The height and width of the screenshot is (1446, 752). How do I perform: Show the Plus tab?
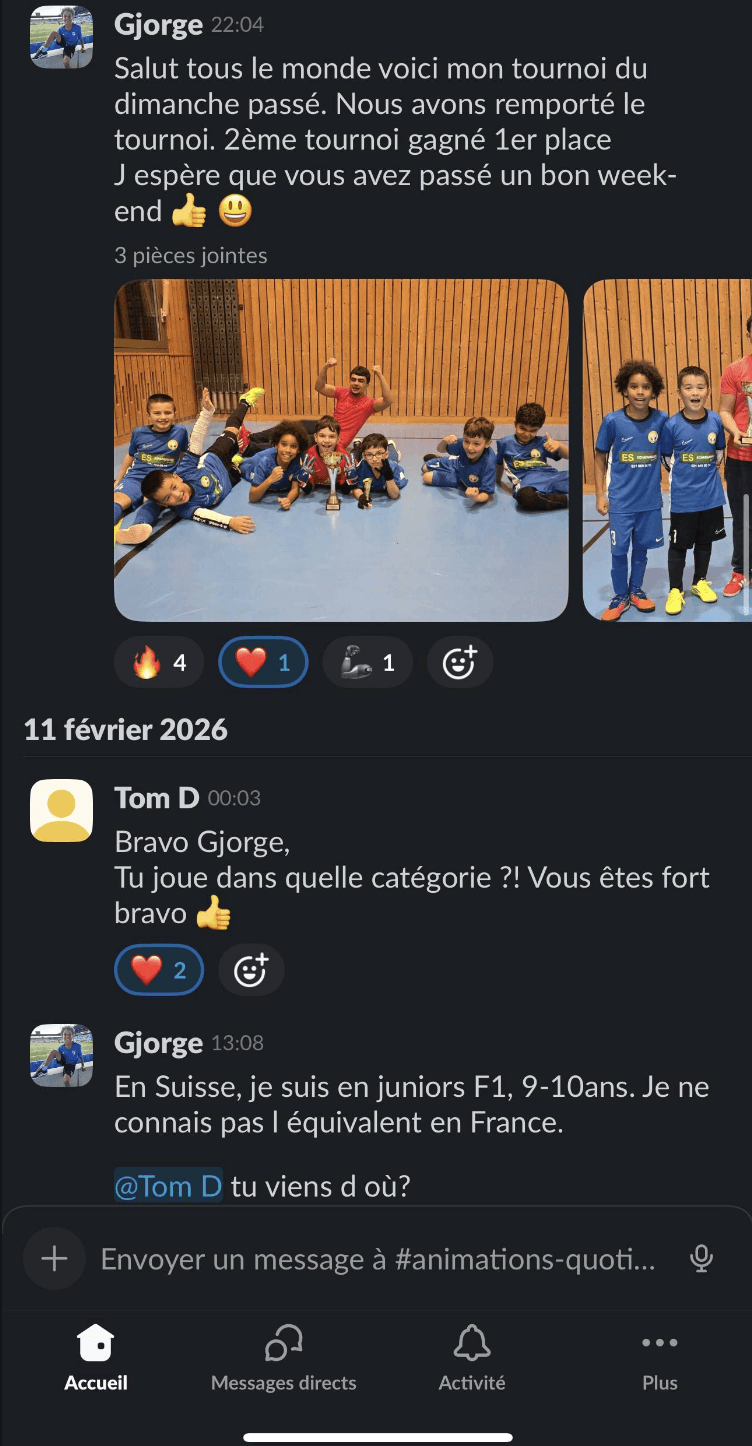pyautogui.click(x=660, y=1357)
